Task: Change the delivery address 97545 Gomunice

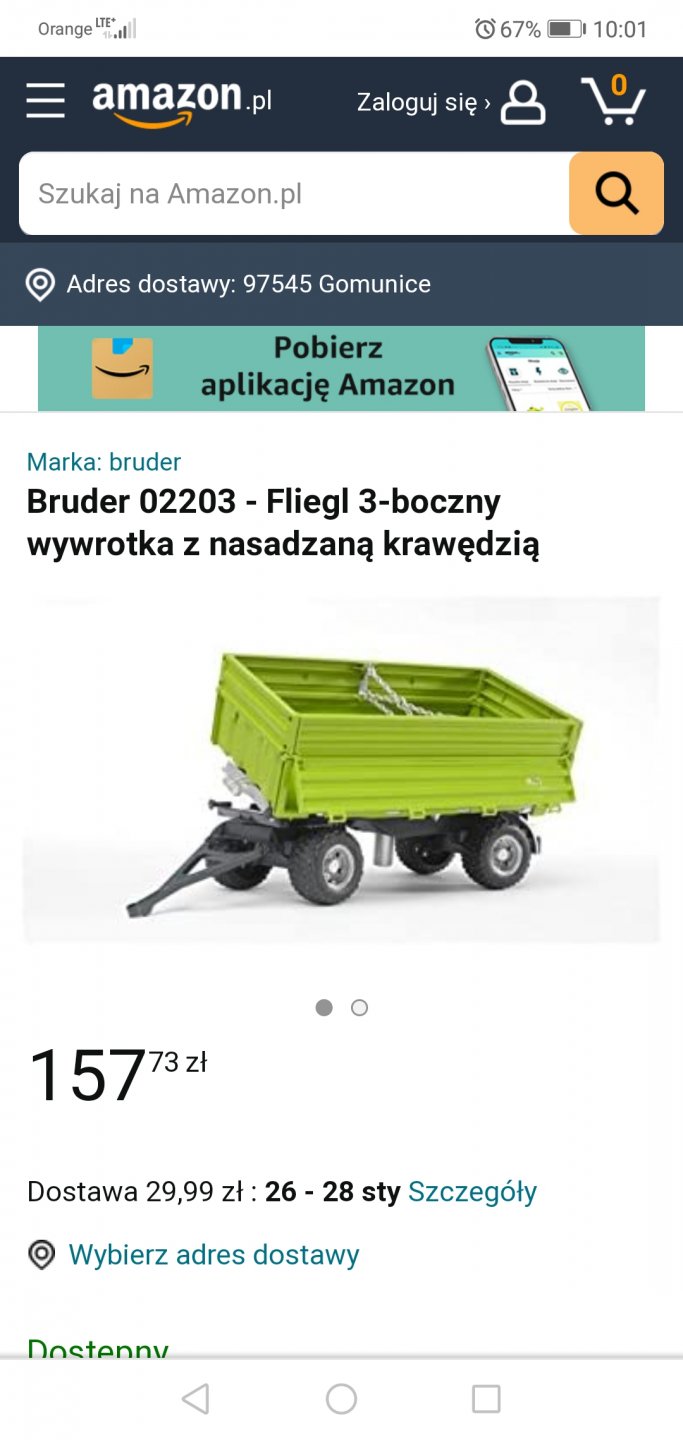Action: 248,284
